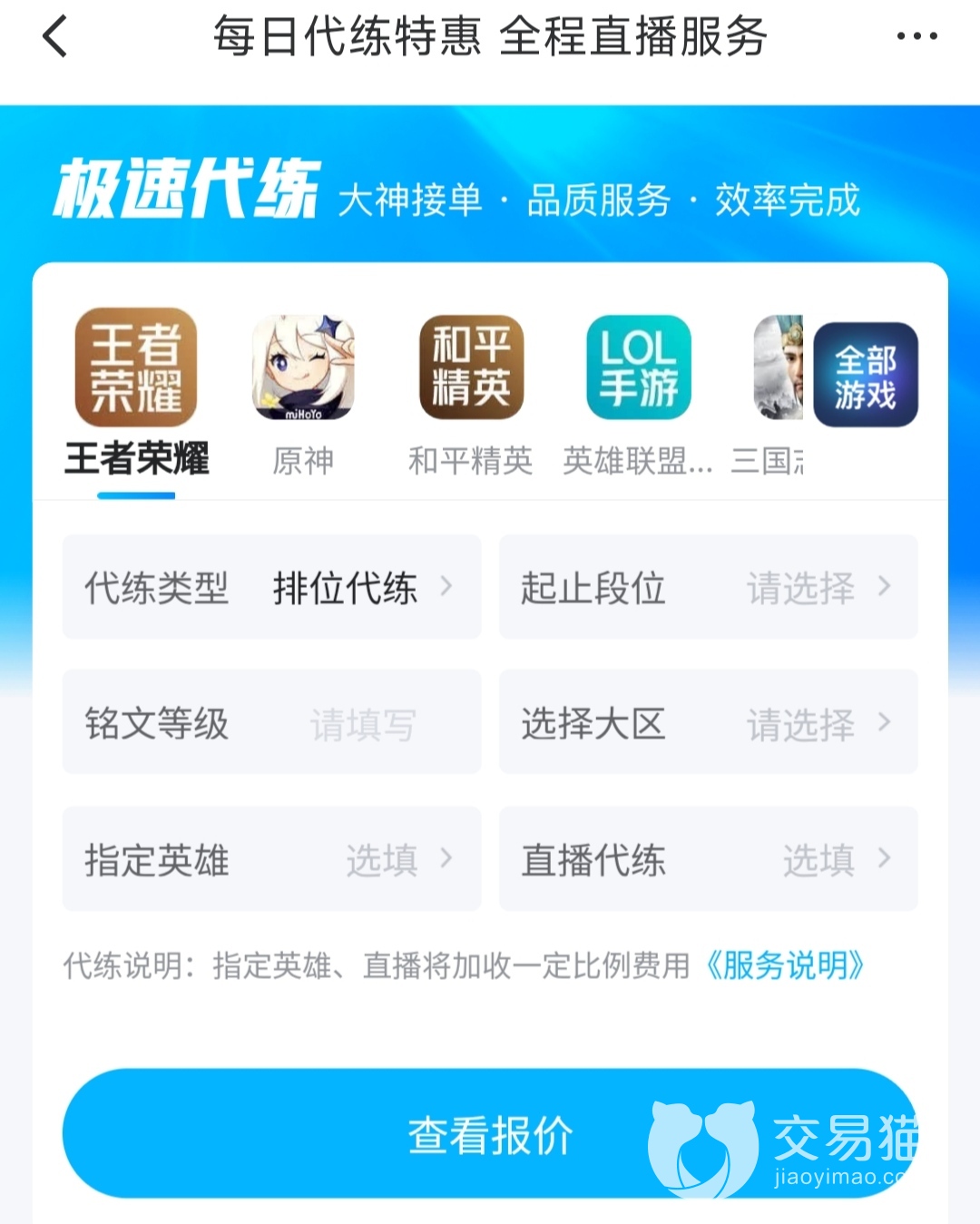Switch to the 原神 tab
Screen dimensions: 980x1224
pos(303,460)
